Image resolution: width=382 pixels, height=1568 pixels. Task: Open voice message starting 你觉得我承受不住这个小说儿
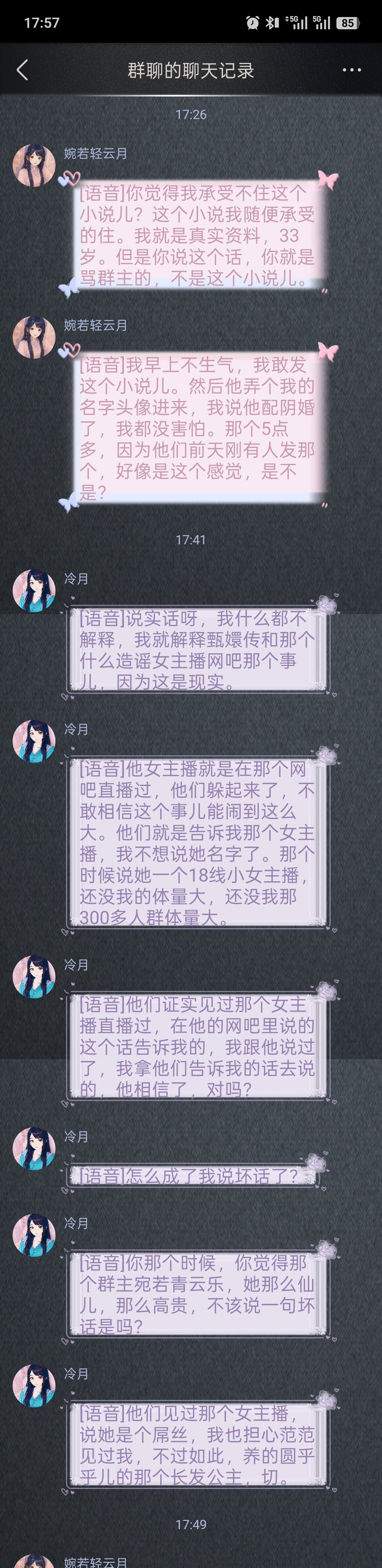(197, 236)
